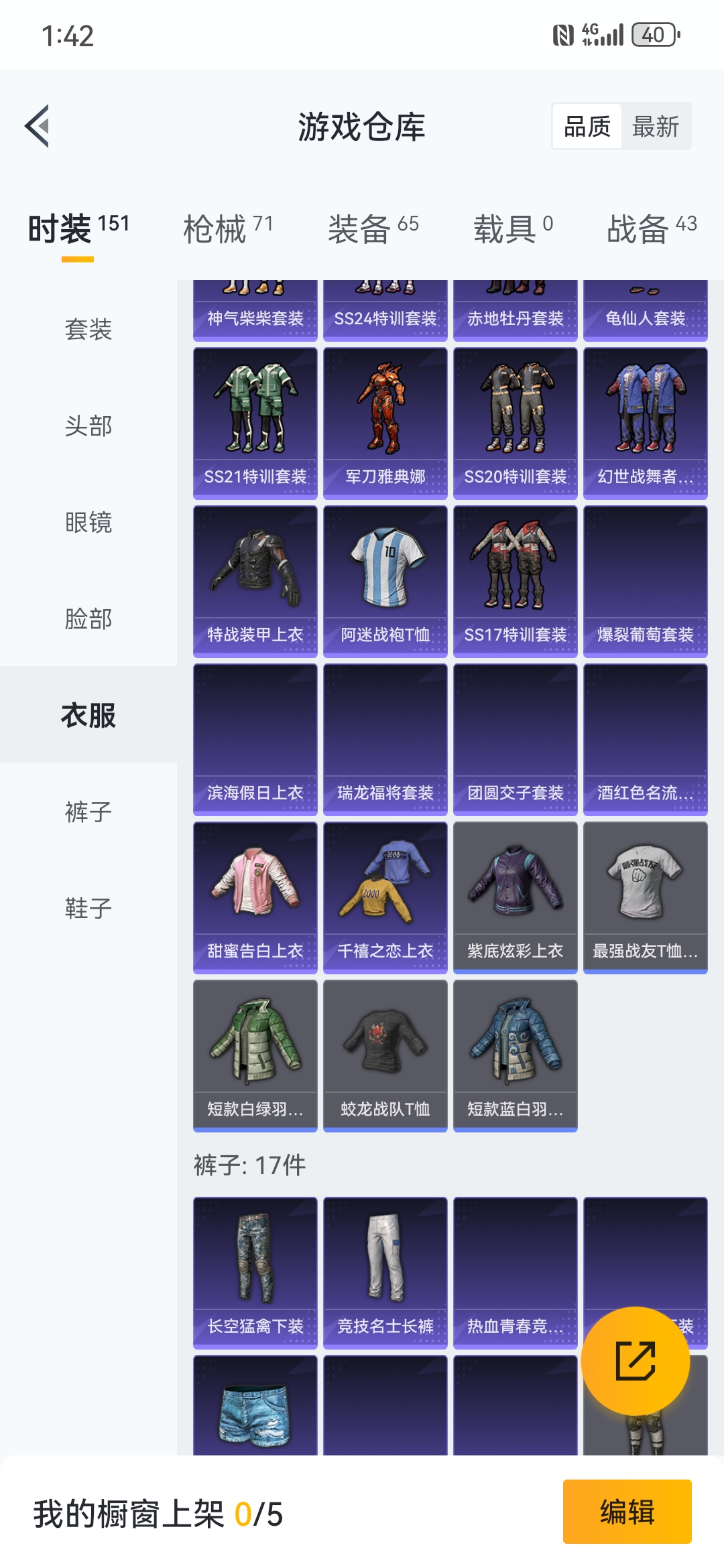Open the 甜蜜告白上衣 item
This screenshot has width=724, height=1568.
tap(255, 898)
